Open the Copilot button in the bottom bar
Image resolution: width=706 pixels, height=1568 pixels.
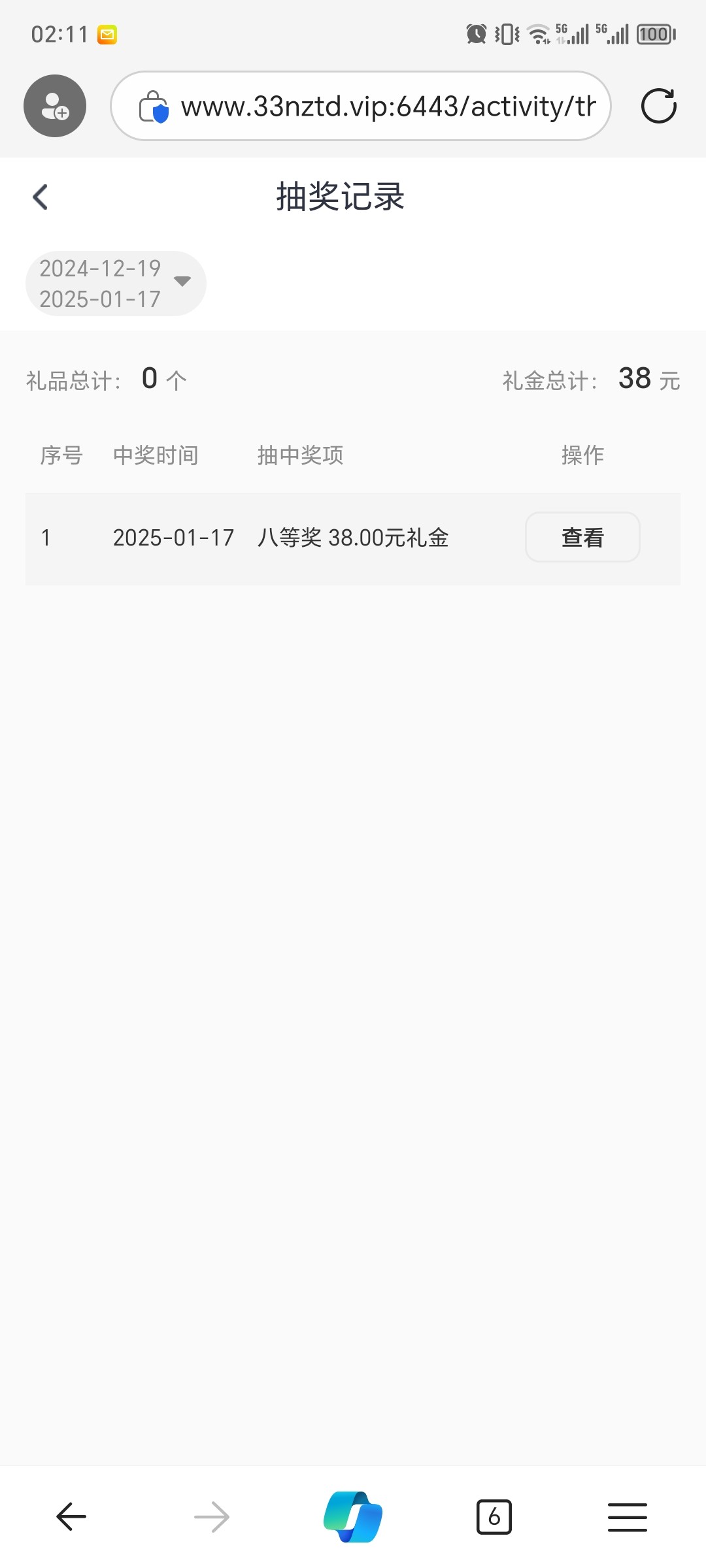pos(353,1516)
